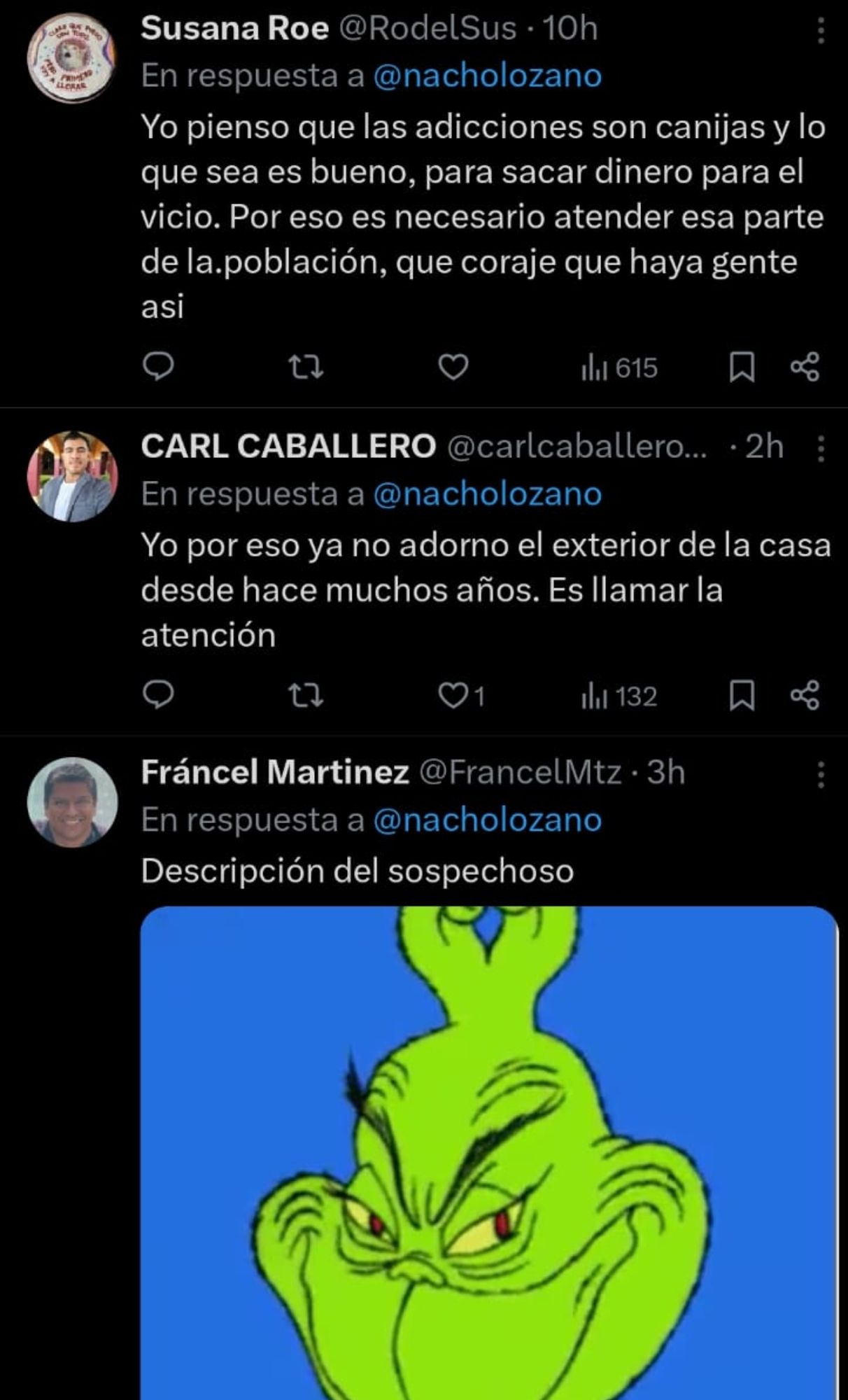Share CARL CABALLERO's tweet
The width and height of the screenshot is (848, 1400).
click(805, 695)
